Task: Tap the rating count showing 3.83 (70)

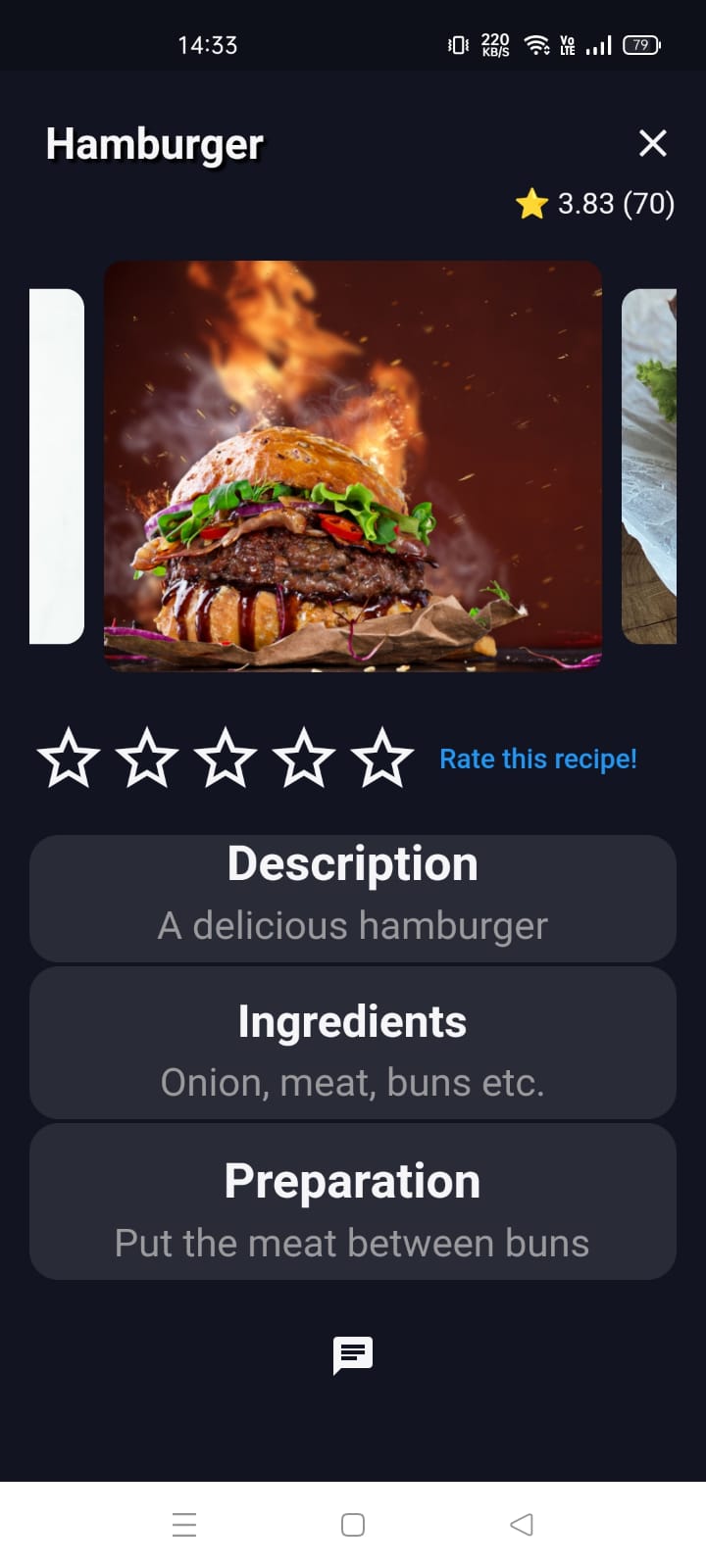Action: (x=616, y=204)
